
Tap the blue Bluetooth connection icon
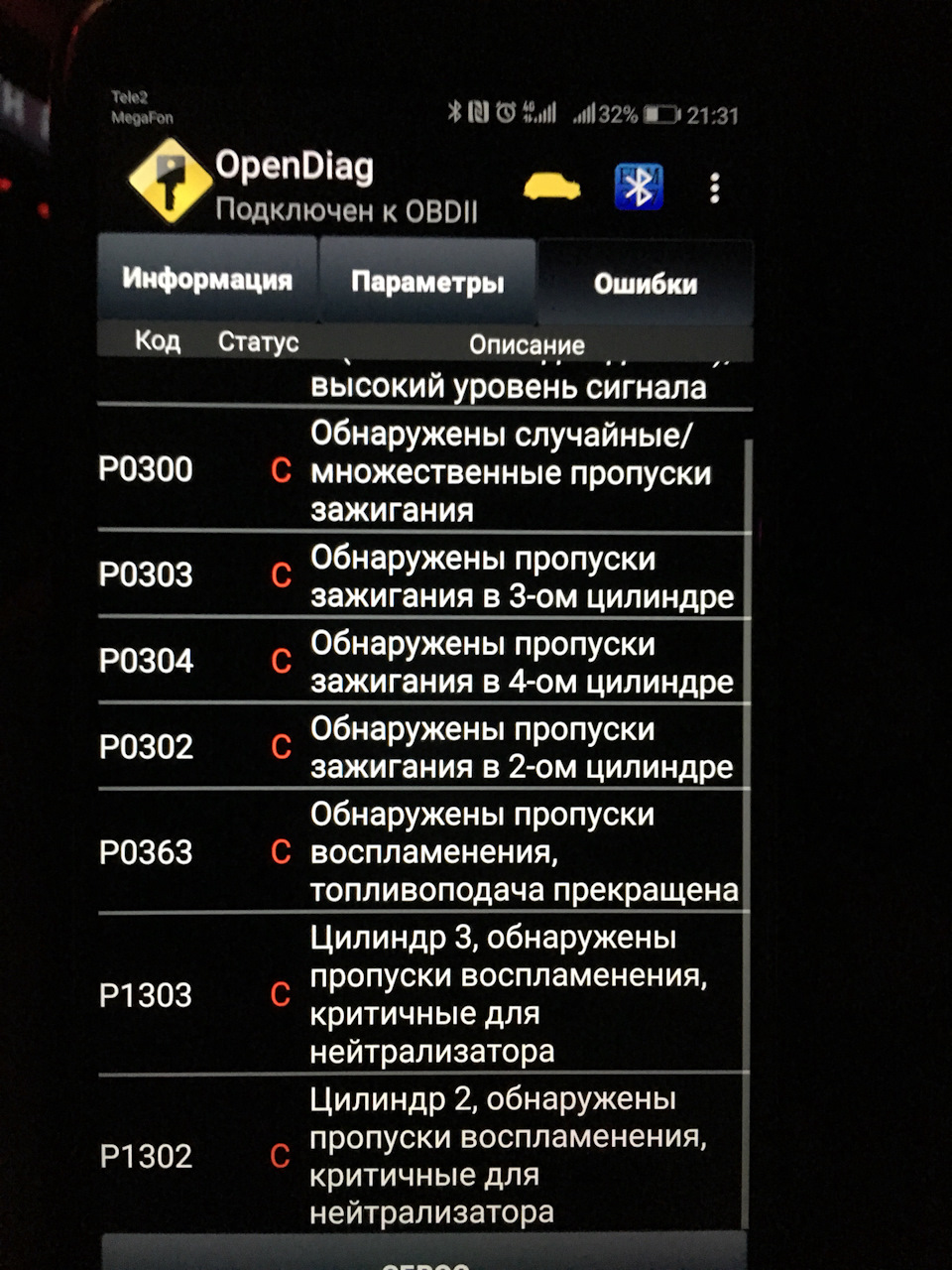point(639,187)
